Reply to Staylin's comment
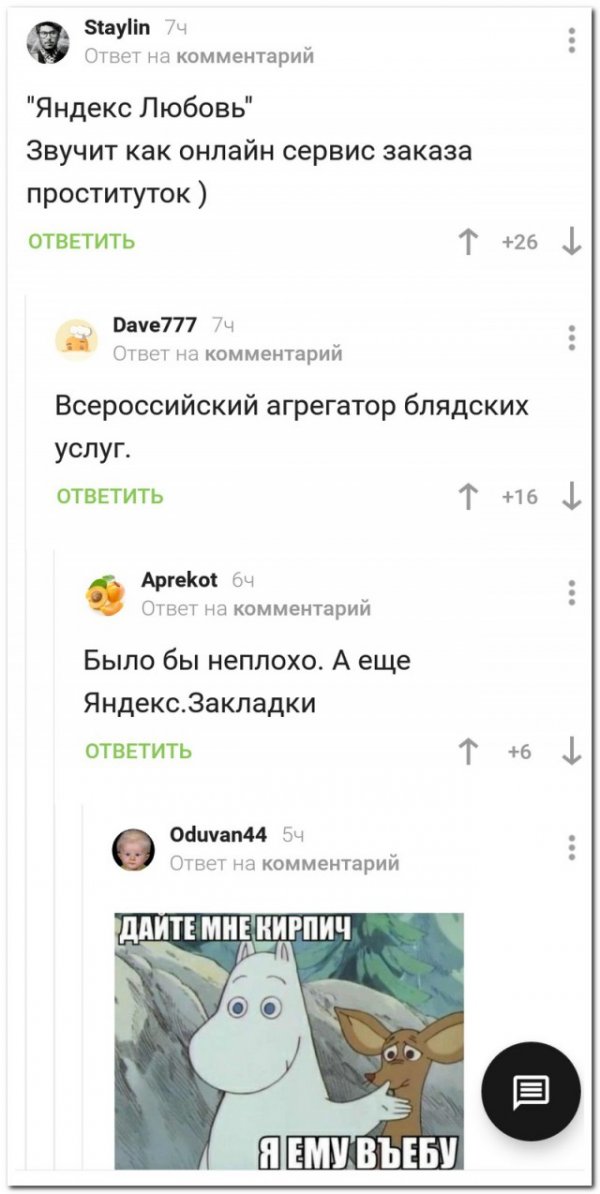The height and width of the screenshot is (1194, 600). (82, 241)
